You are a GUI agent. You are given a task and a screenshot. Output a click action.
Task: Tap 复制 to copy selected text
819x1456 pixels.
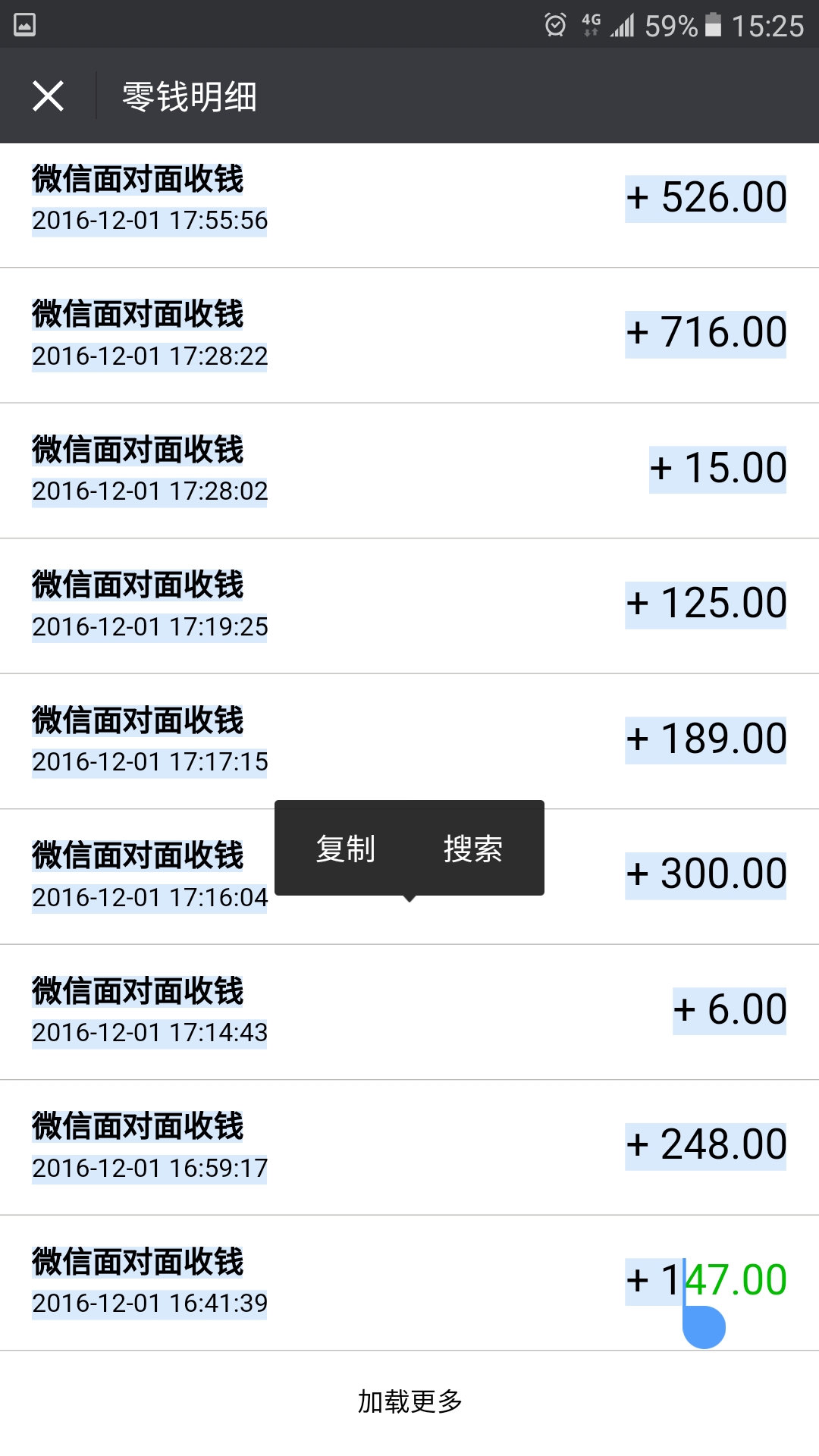coord(346,849)
